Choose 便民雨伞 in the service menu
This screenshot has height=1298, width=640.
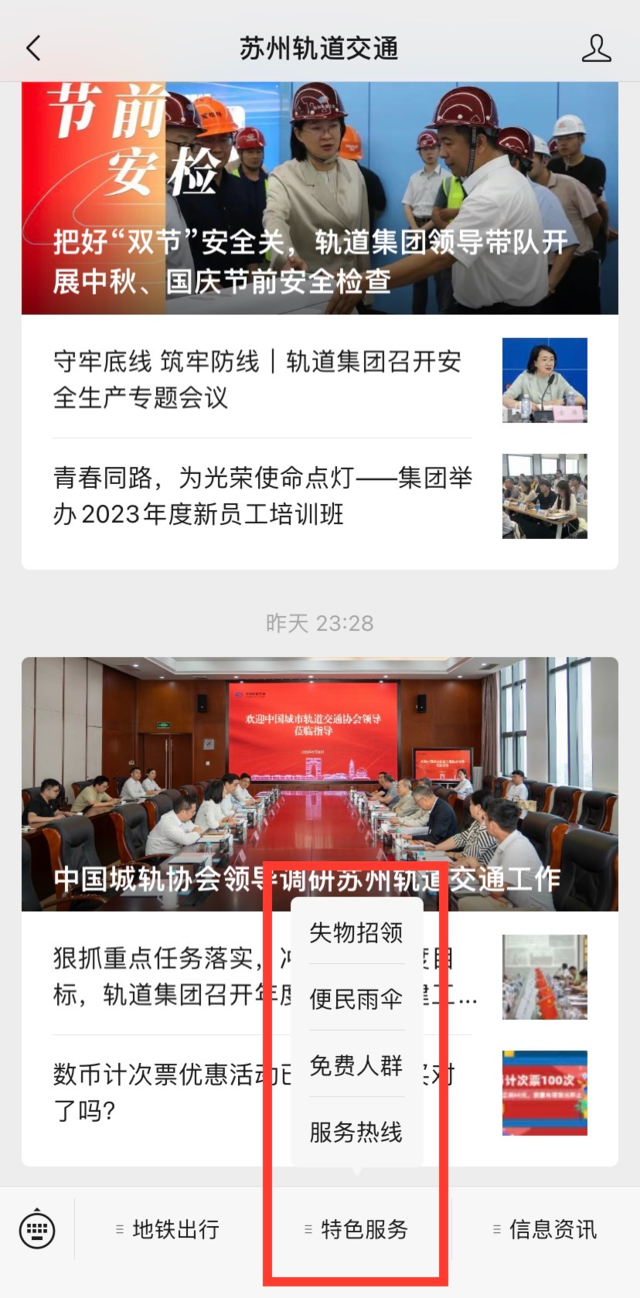coord(356,999)
